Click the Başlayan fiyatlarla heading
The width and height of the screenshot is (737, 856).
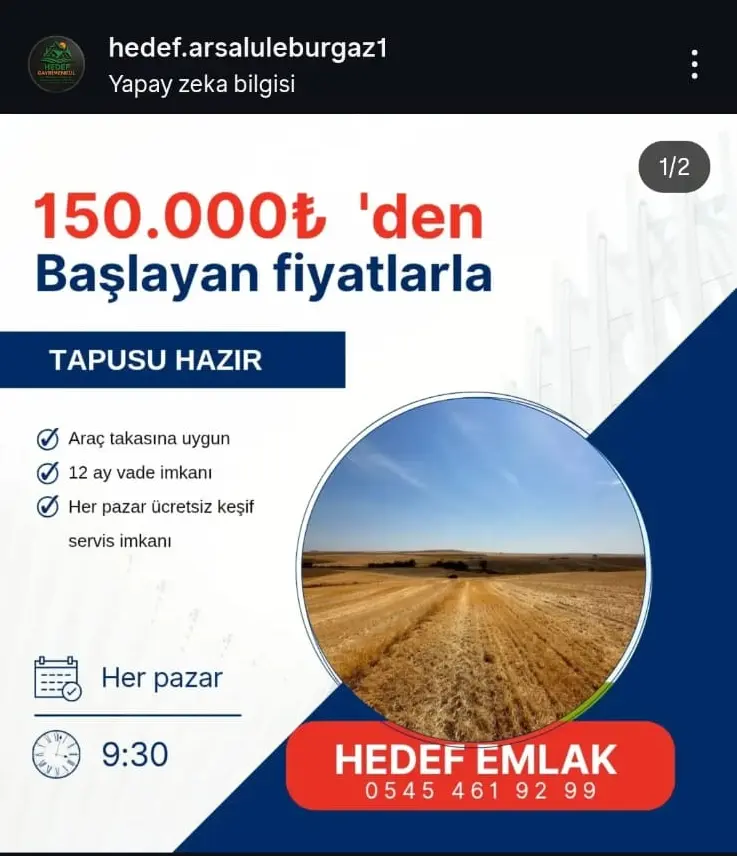click(x=265, y=270)
